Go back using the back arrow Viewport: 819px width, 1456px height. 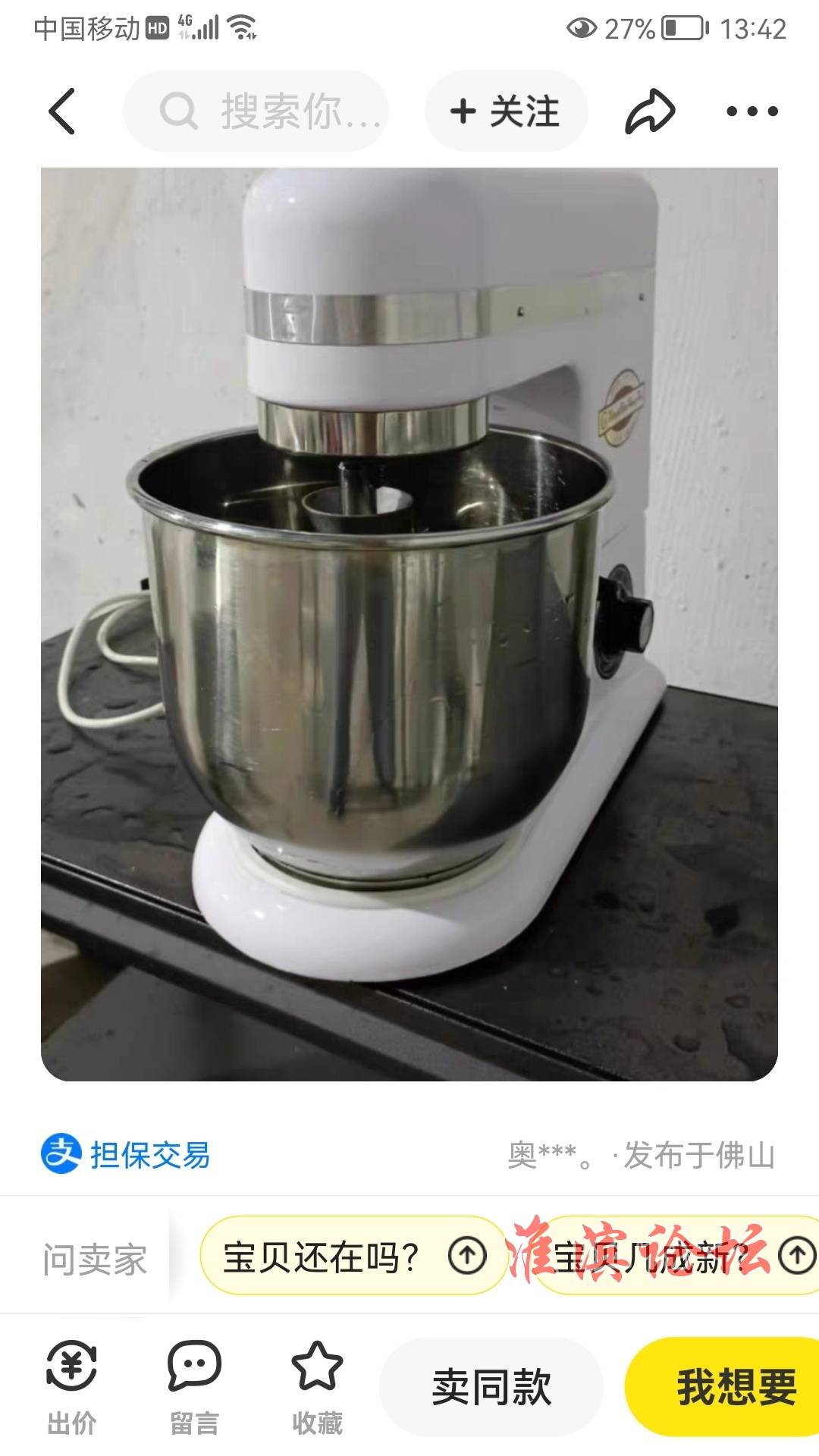click(62, 111)
